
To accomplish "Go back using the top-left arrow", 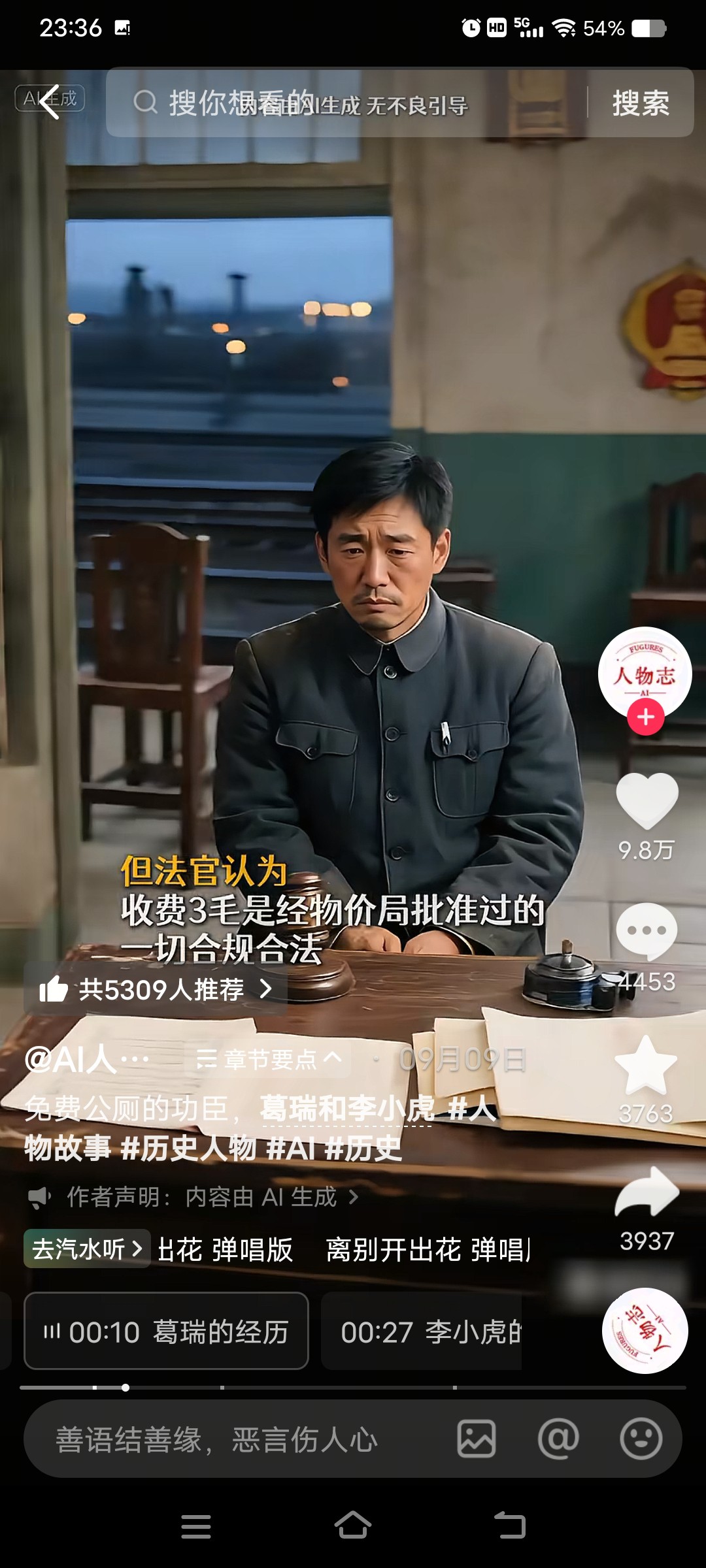I will point(50,102).
